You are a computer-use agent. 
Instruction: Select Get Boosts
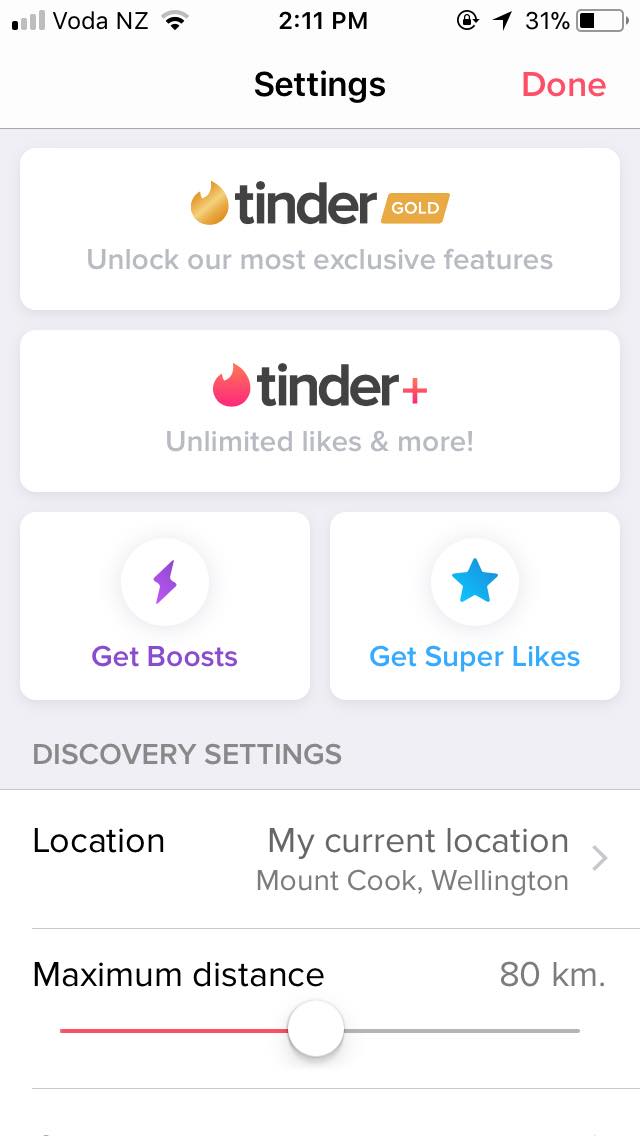(165, 606)
